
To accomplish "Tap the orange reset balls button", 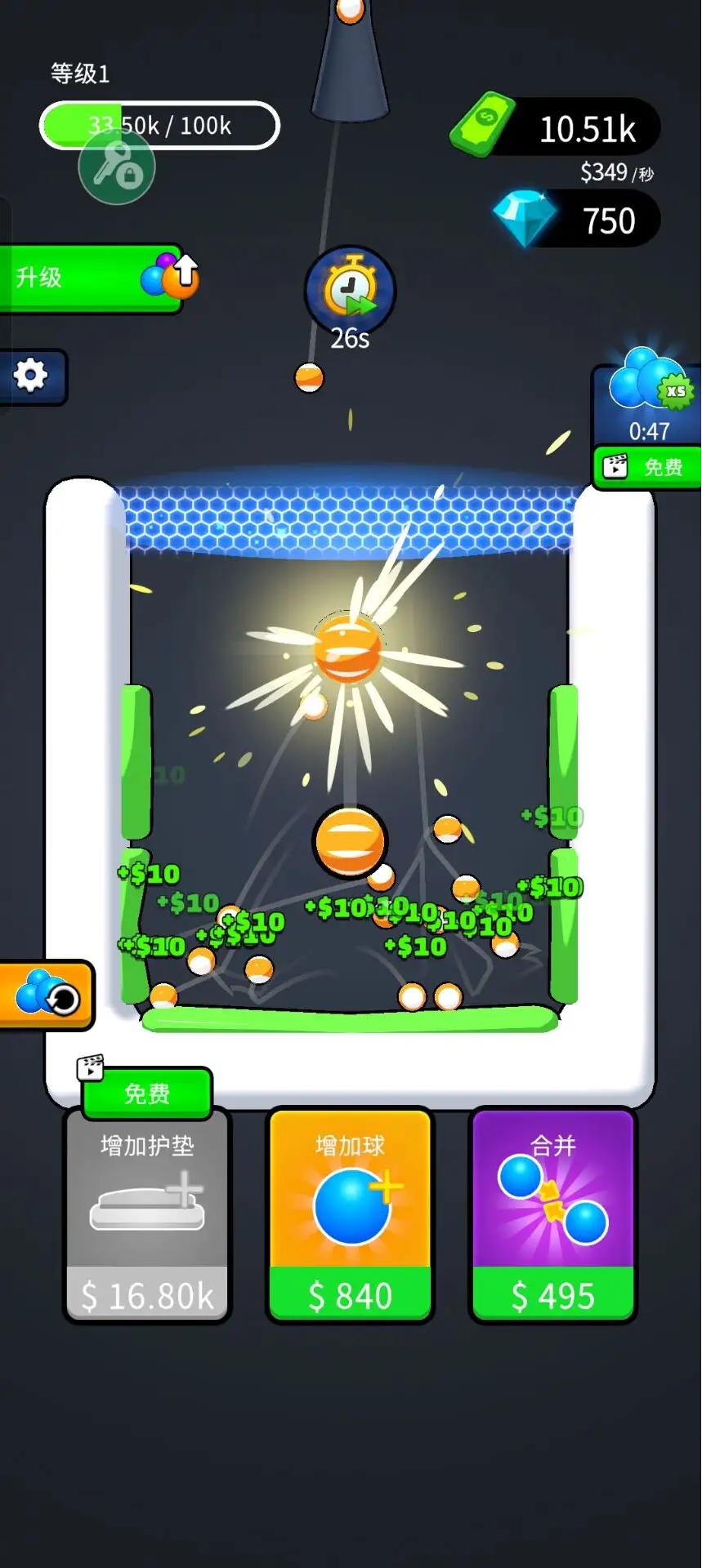I will pos(47,996).
